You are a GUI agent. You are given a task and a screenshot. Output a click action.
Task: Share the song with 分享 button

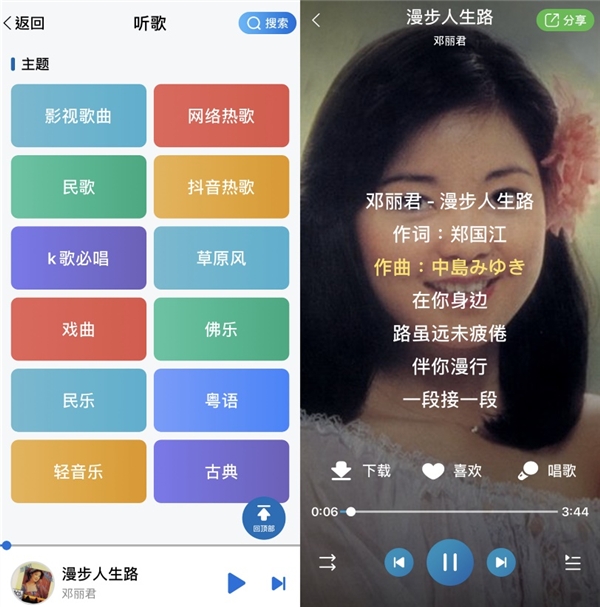coord(565,20)
